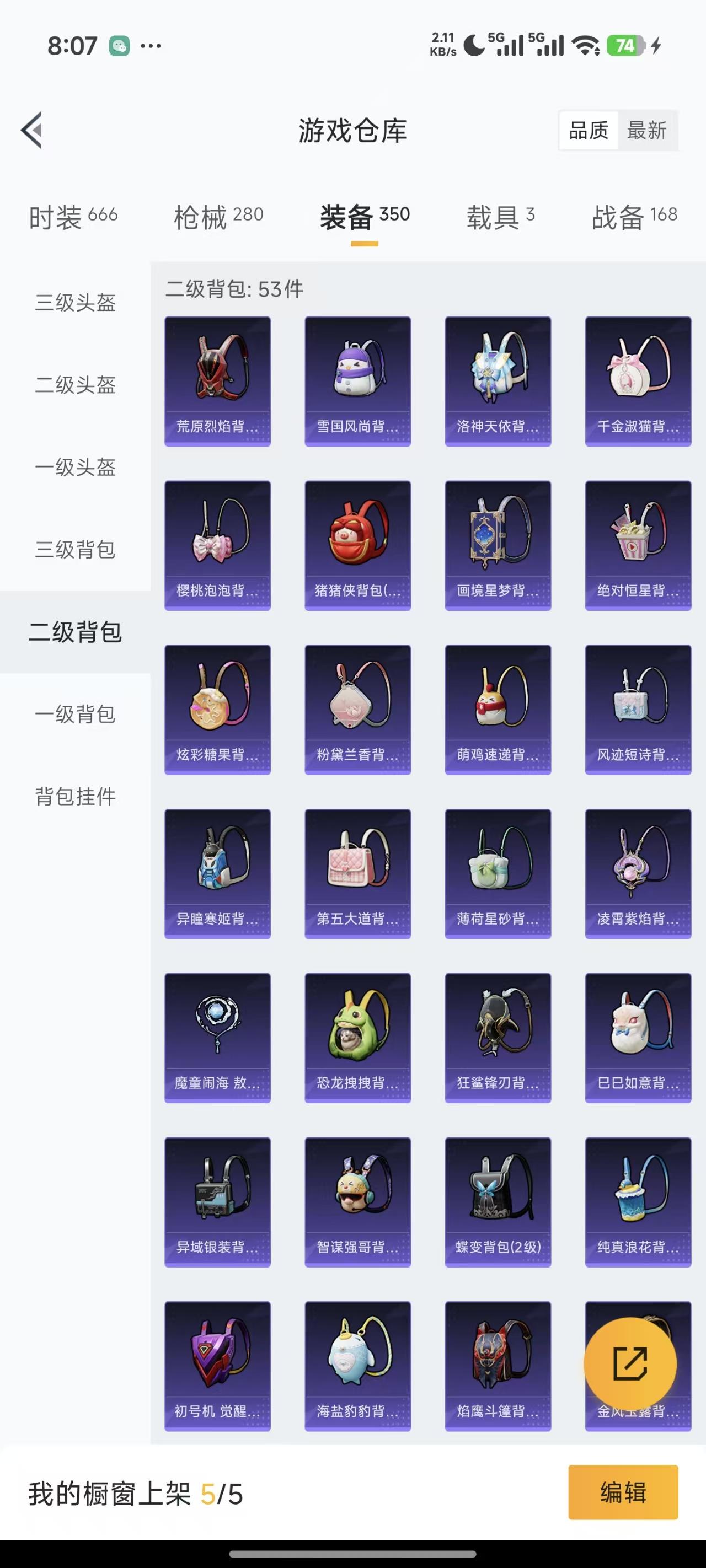Image resolution: width=706 pixels, height=1568 pixels.
Task: Click the WeChat icon in the status bar
Action: coord(119,45)
